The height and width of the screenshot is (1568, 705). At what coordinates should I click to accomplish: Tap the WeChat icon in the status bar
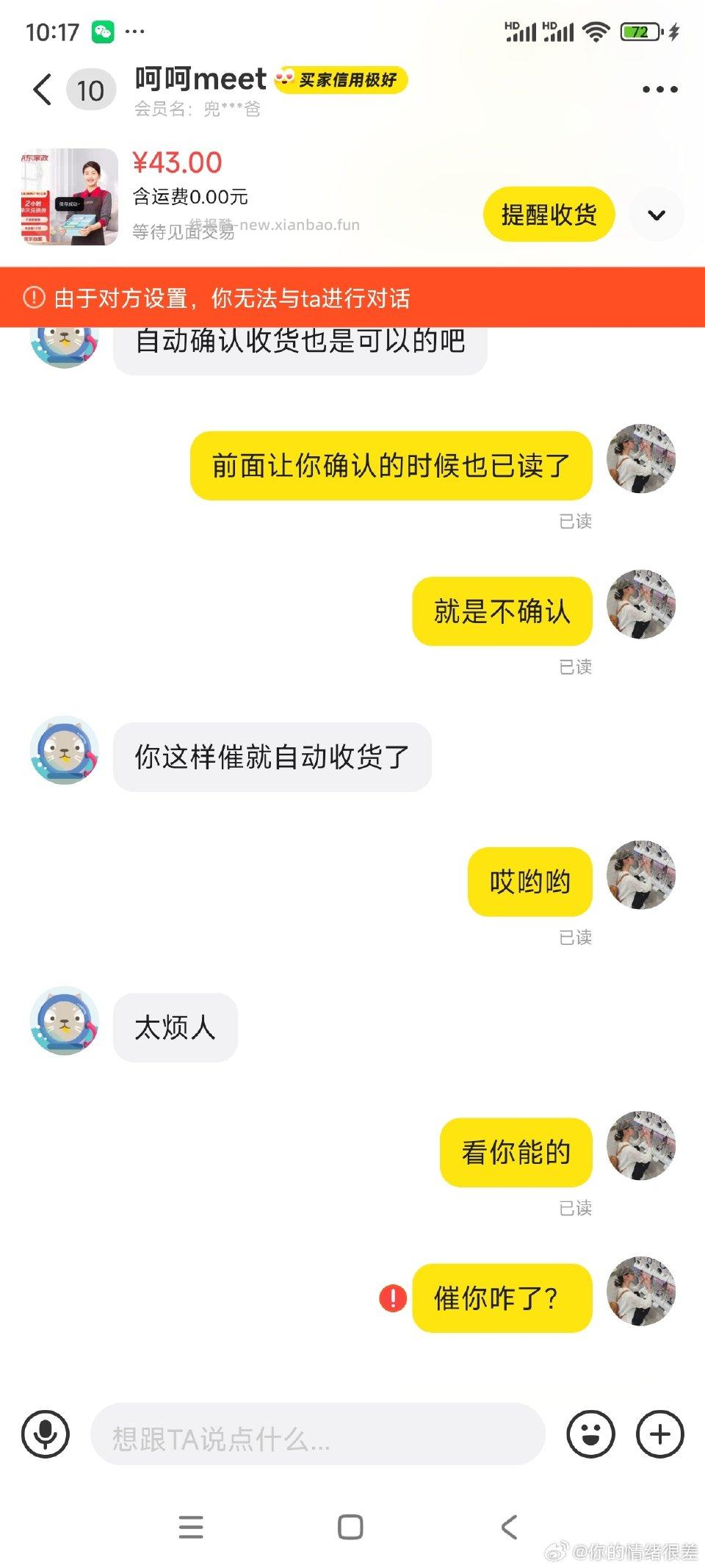(103, 31)
